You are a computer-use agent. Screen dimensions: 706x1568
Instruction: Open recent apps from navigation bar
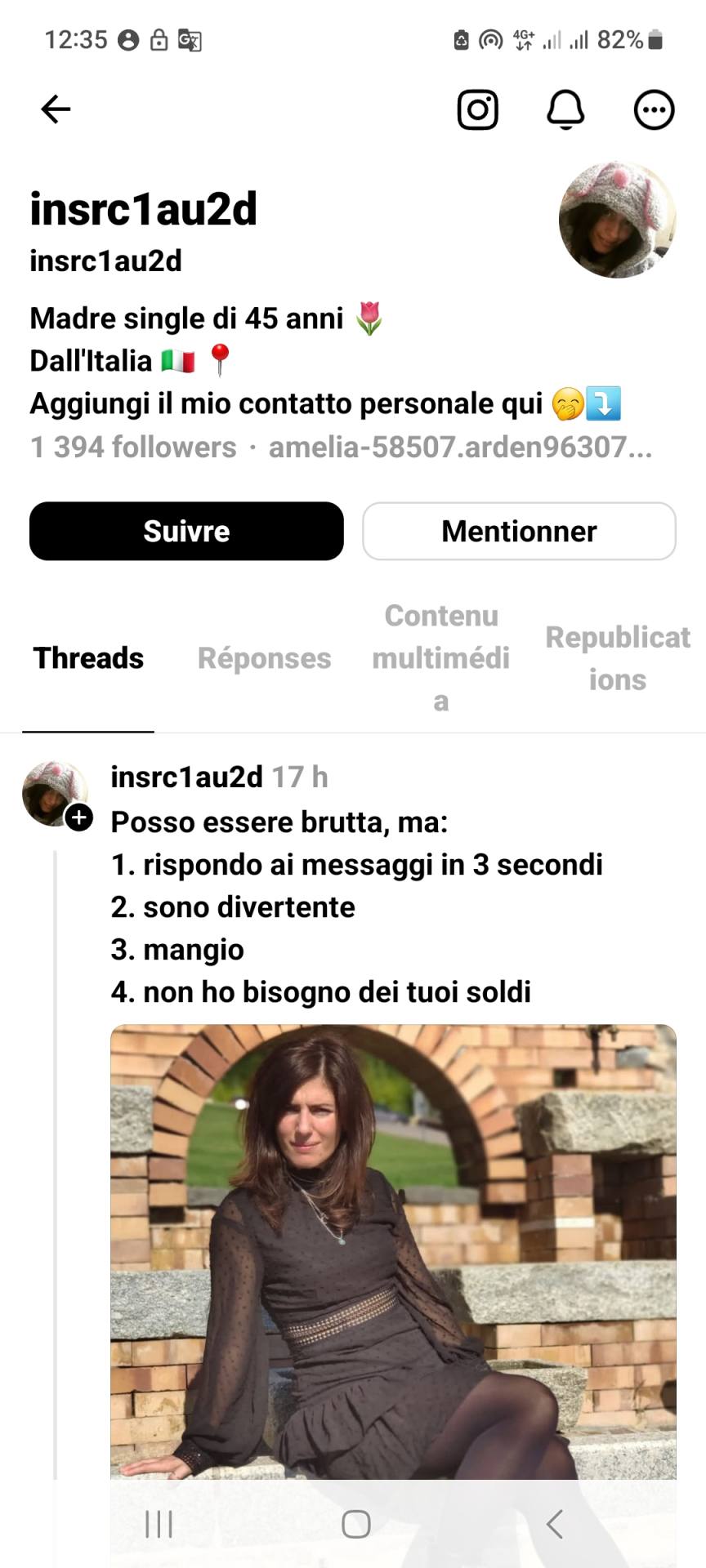click(159, 1524)
